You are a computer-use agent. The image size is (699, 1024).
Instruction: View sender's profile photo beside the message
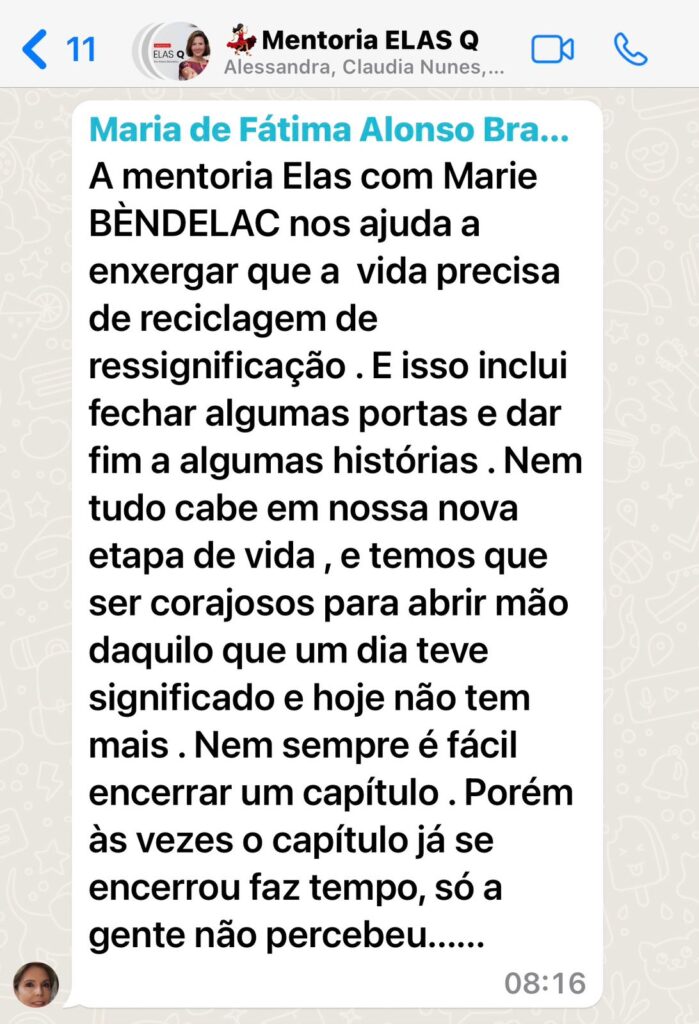coord(36,984)
